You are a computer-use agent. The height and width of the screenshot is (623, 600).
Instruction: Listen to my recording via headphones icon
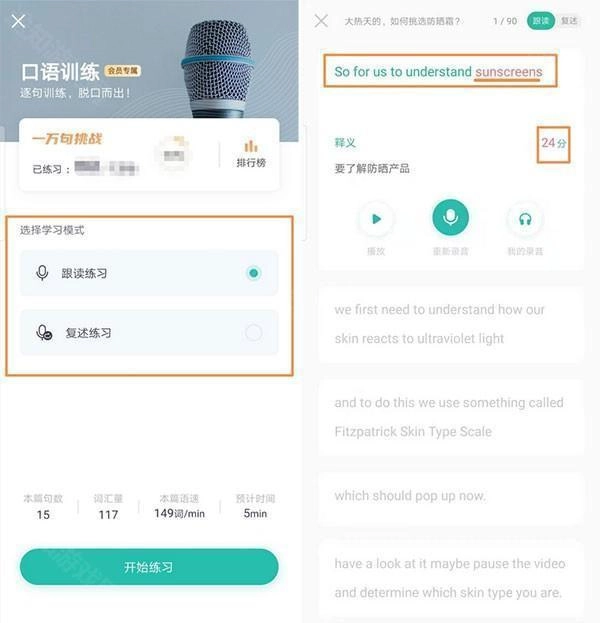click(525, 219)
